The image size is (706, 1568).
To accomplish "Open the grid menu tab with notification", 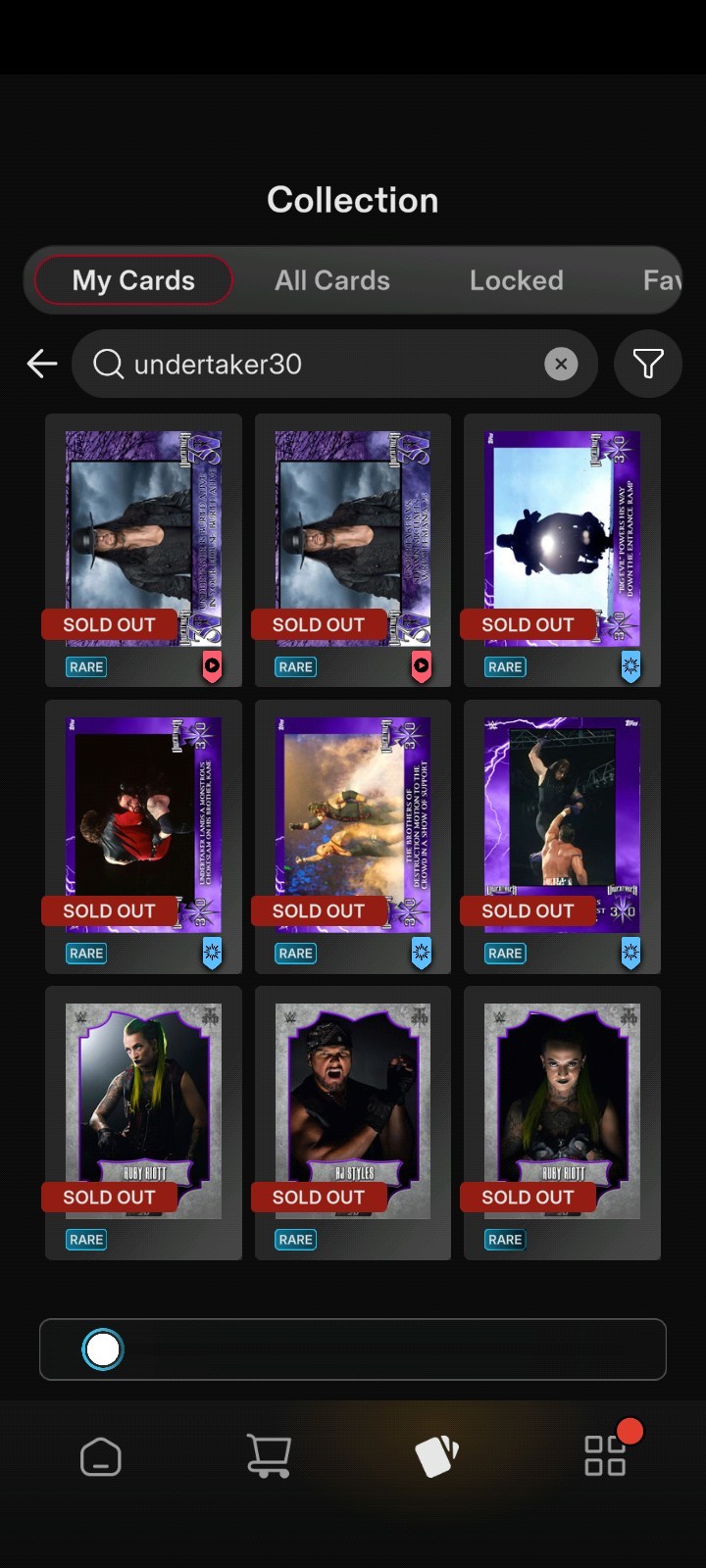I will click(605, 1456).
